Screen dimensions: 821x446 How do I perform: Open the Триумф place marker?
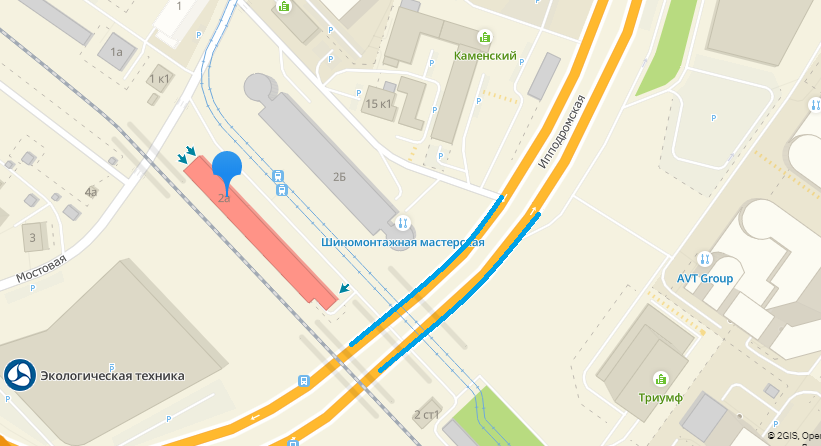(660, 379)
